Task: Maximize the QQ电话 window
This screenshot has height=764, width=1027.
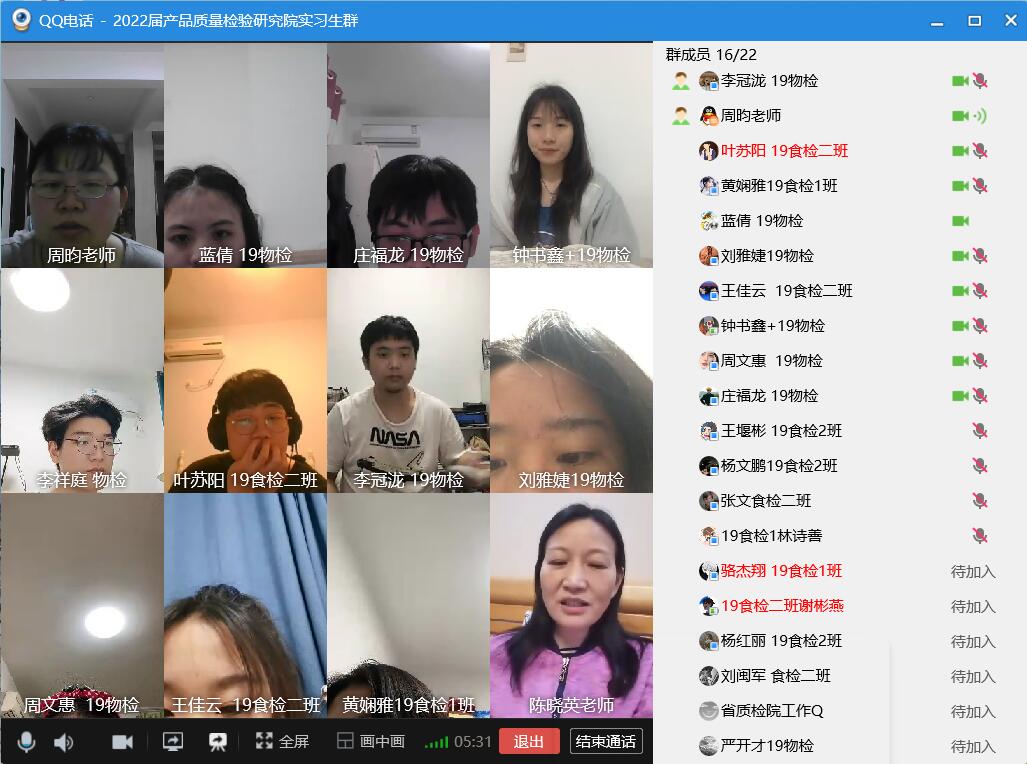Action: [974, 21]
